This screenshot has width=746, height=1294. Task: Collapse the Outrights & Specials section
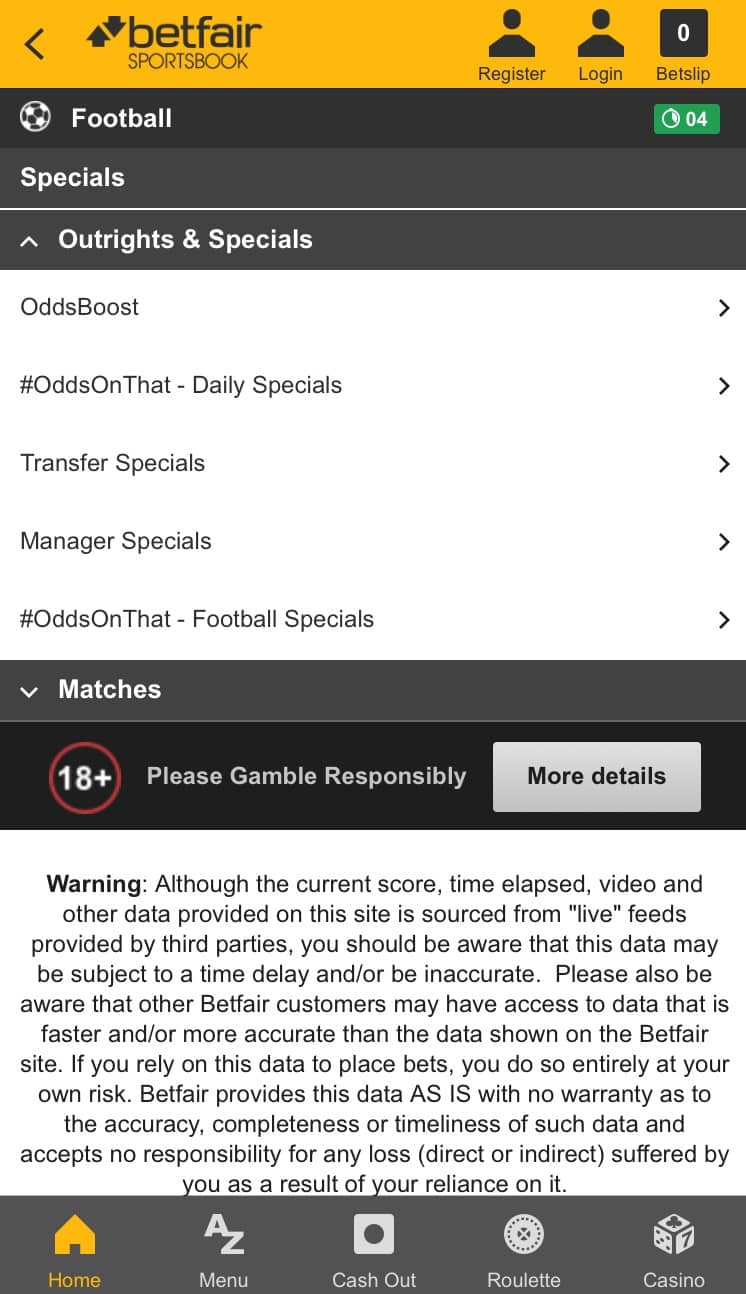click(373, 240)
